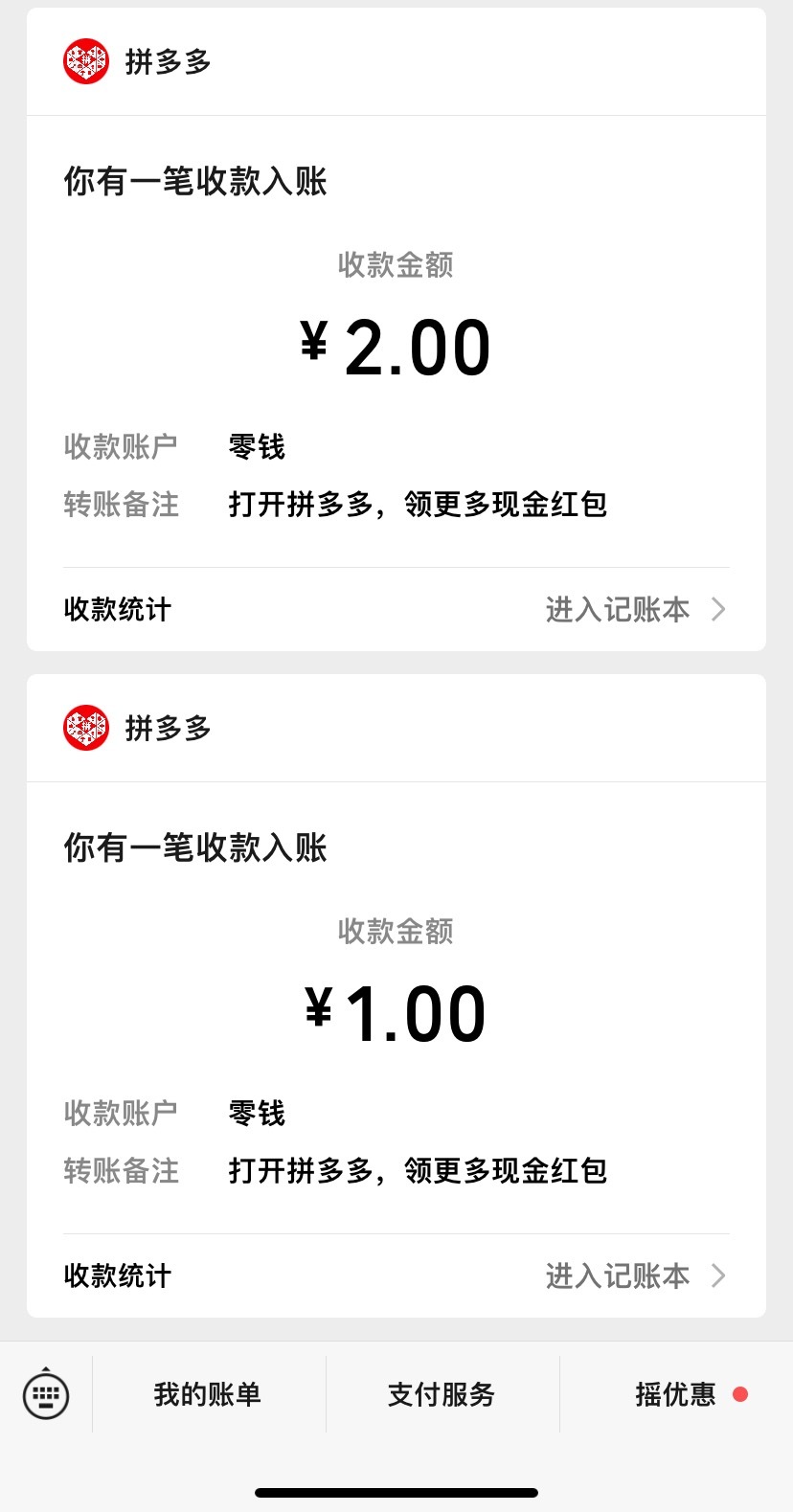
Task: Expand the 收款统计 row on first card
Action: (117, 609)
